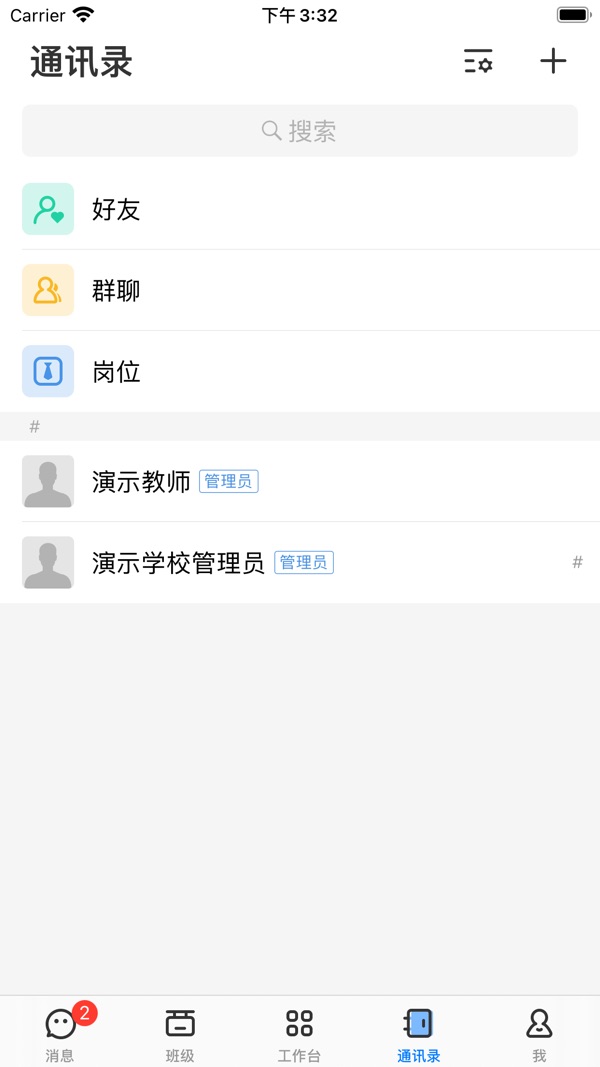The width and height of the screenshot is (600, 1067).
Task: Open the 群聊 group chats row
Action: point(300,291)
